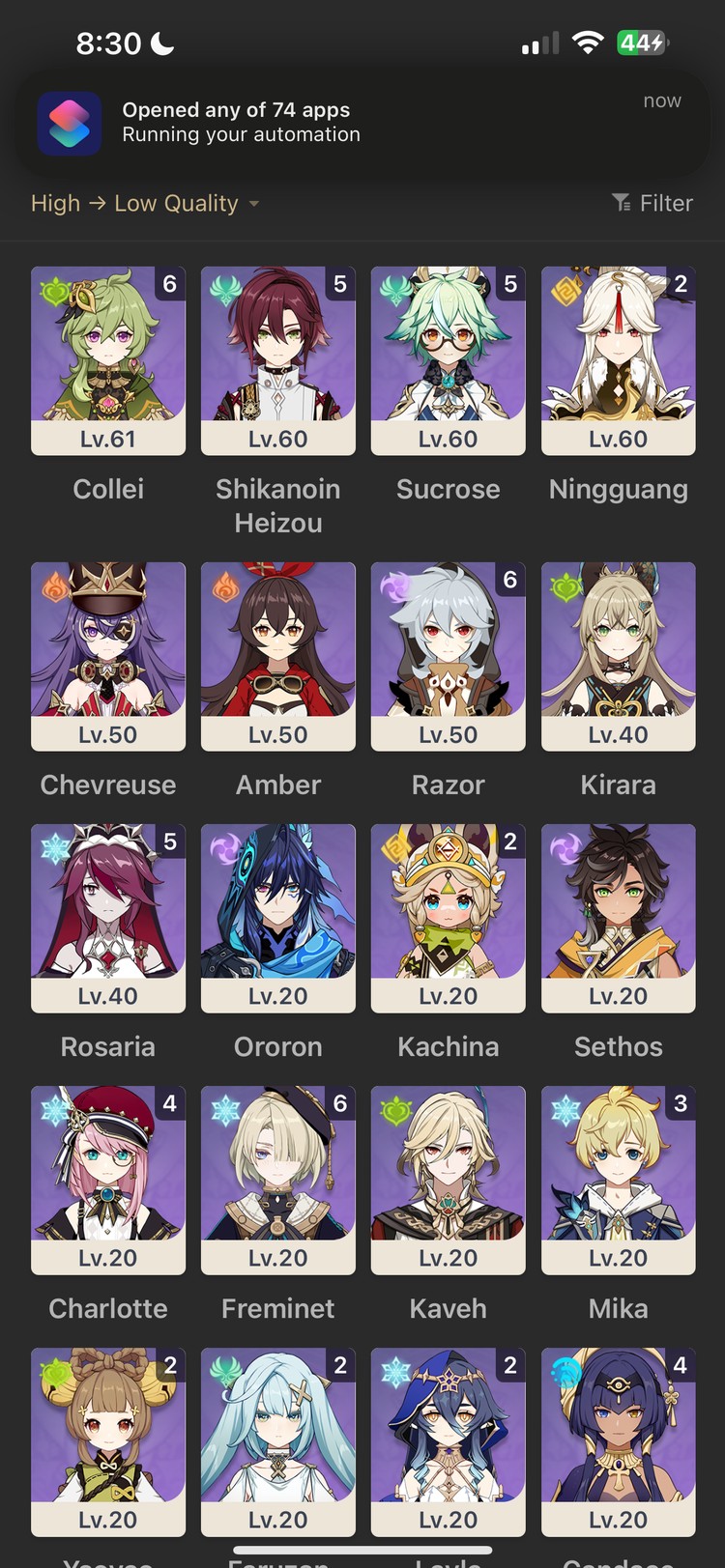Tap the Chevreuse character tile

pyautogui.click(x=108, y=655)
